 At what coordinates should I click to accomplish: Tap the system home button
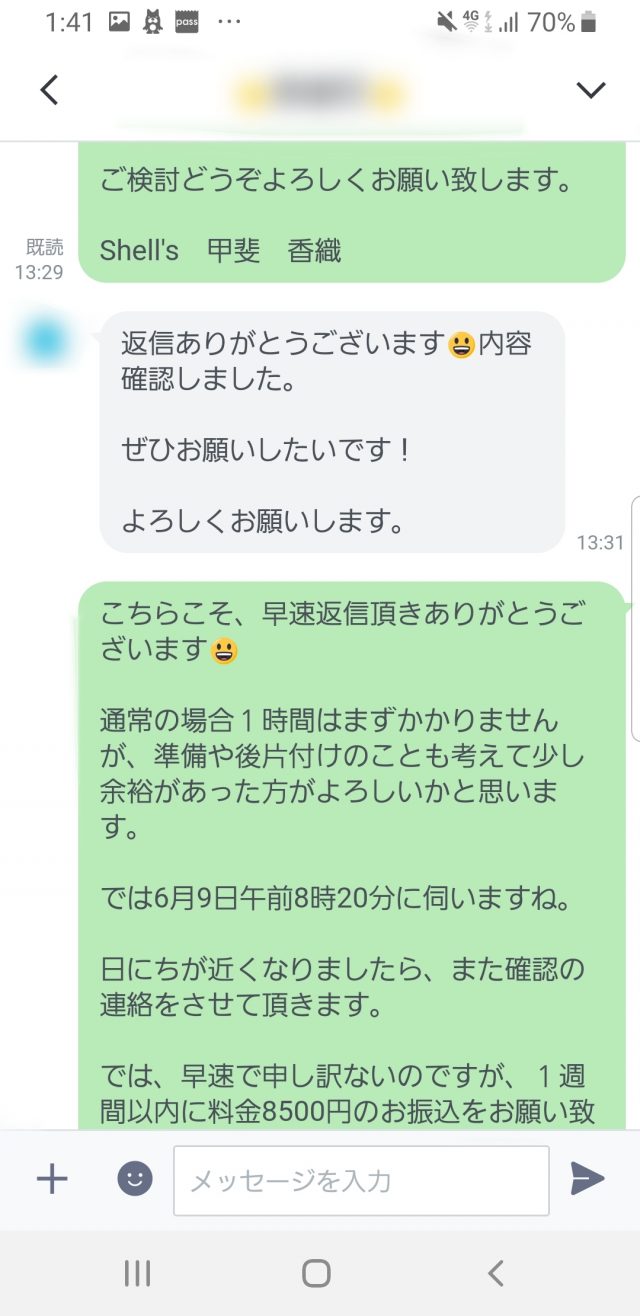(x=316, y=1273)
